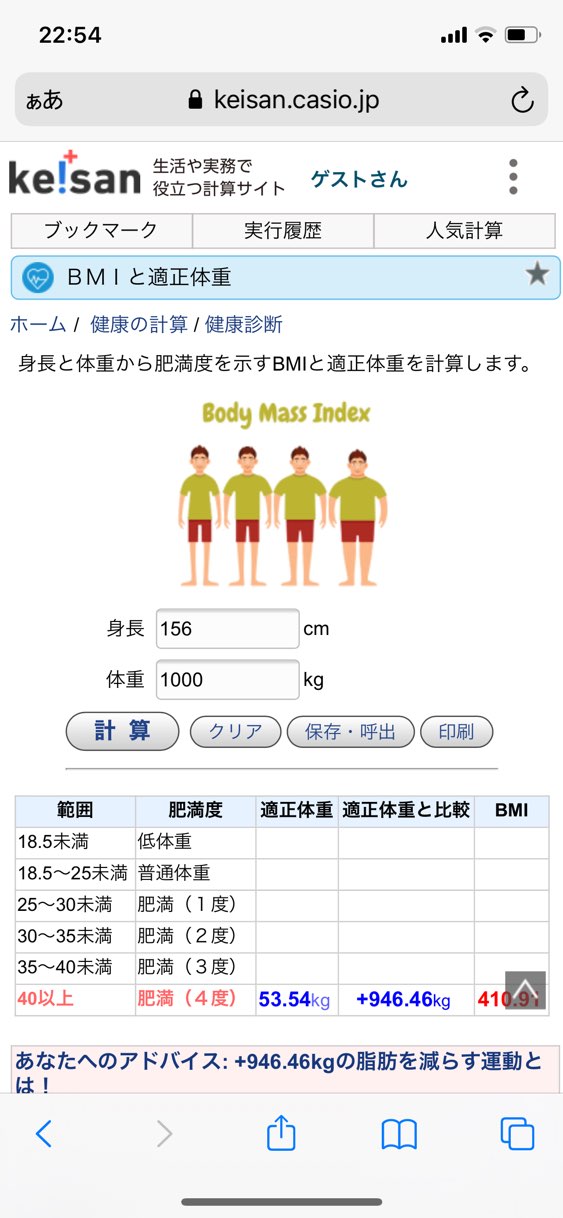Jump to page top with the arrow
The width and height of the screenshot is (563, 1218).
pos(525,990)
